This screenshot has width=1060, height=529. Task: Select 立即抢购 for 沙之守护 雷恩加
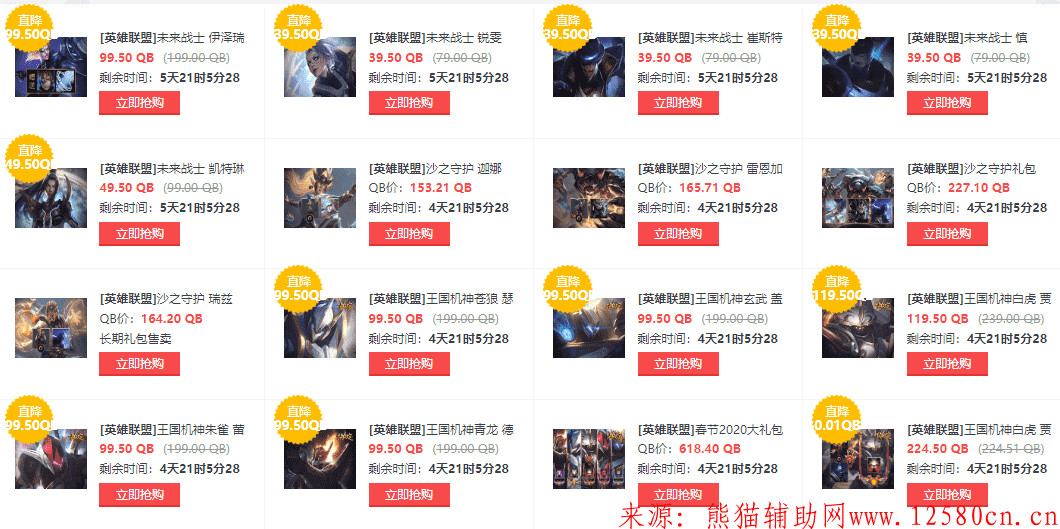(x=677, y=234)
